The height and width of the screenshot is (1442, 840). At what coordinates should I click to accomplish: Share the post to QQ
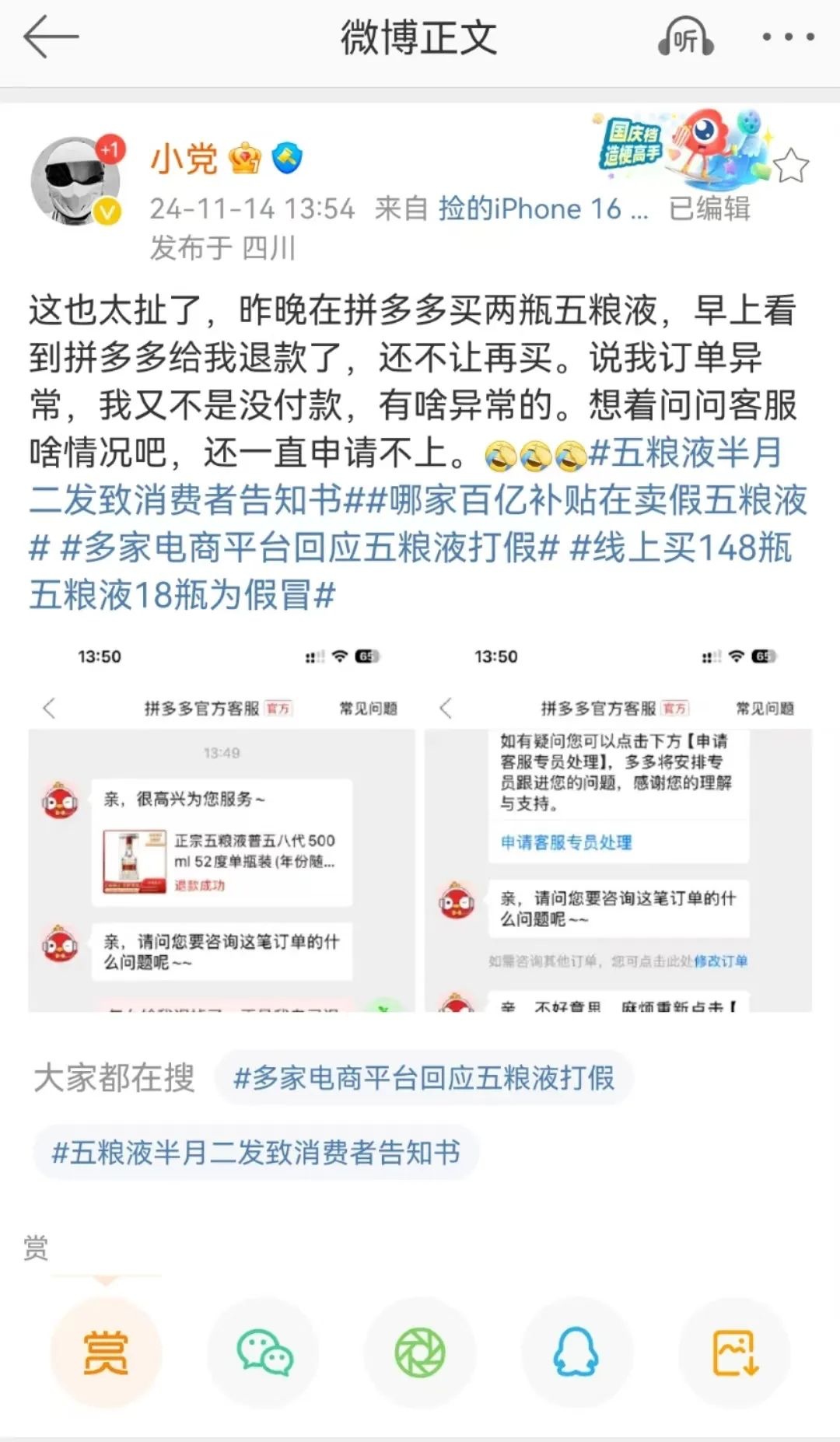tap(576, 1353)
